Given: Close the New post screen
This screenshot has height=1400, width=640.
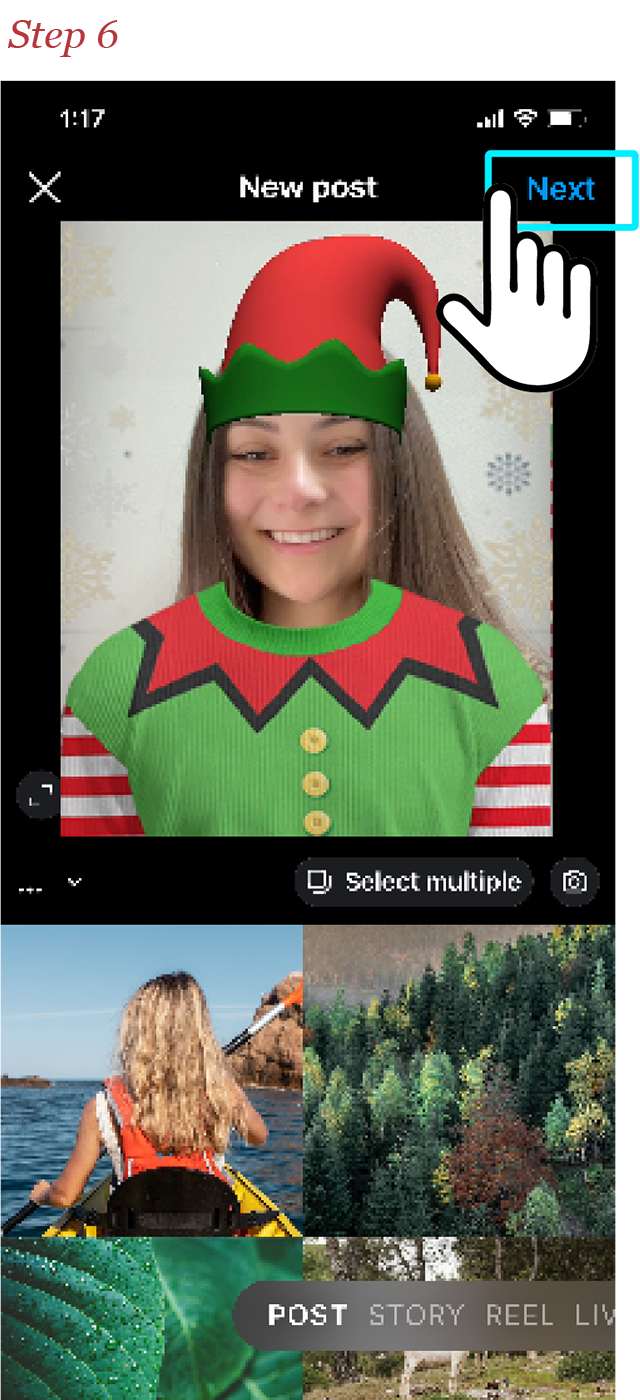Looking at the screenshot, I should (45, 187).
